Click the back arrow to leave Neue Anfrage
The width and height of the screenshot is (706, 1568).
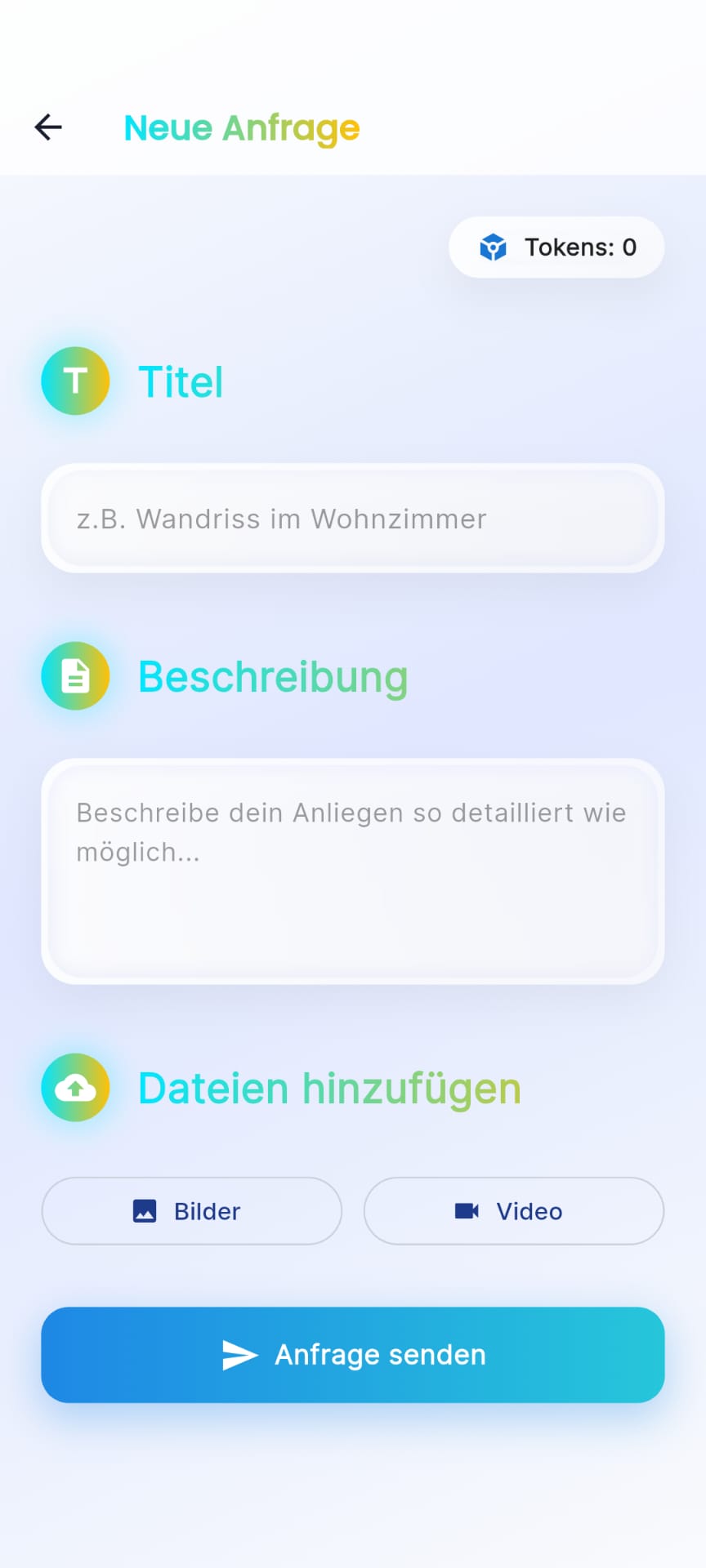pos(47,127)
